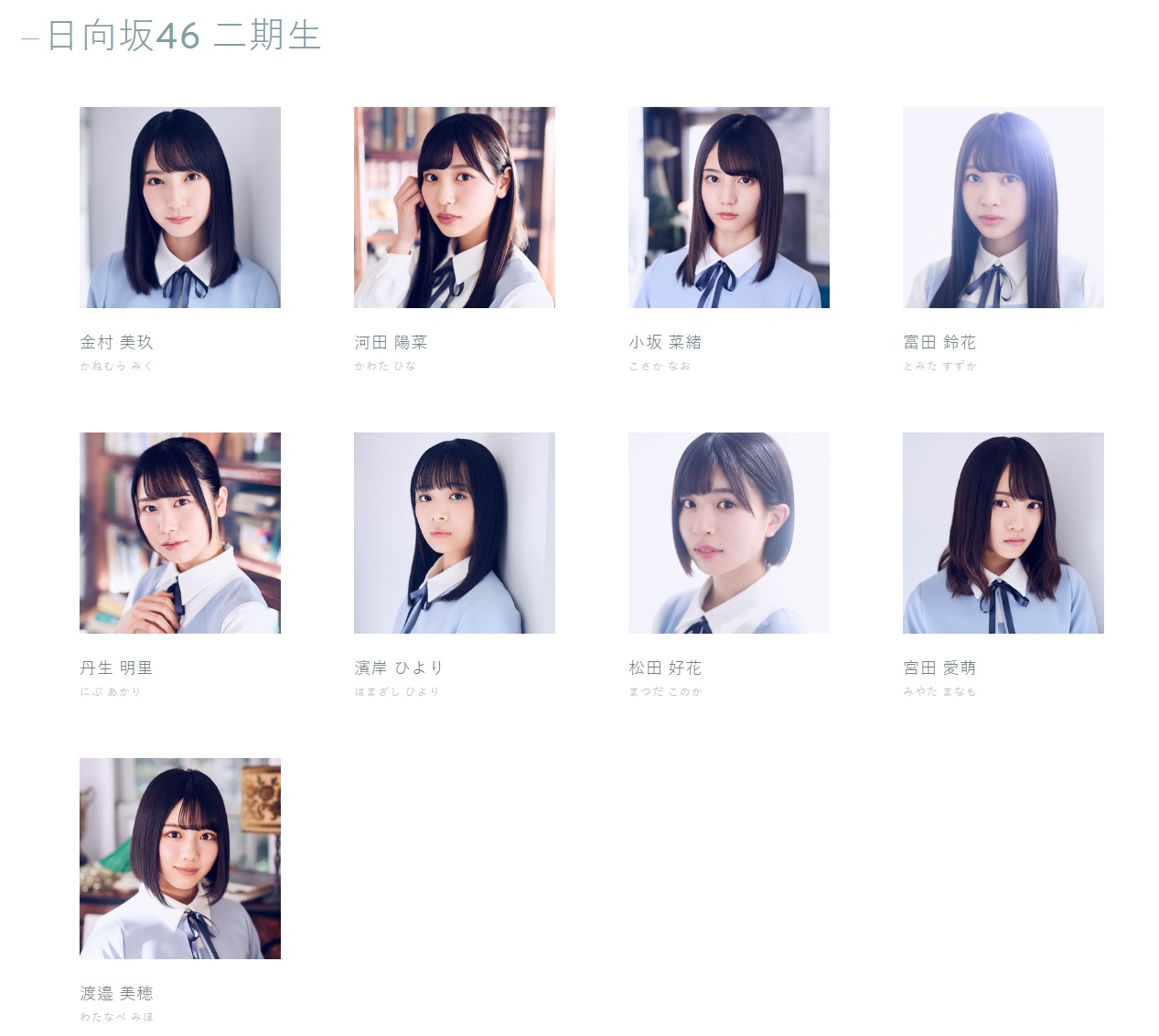
Task: View 濱岸 ひより's profile page
Action: pyautogui.click(x=454, y=533)
